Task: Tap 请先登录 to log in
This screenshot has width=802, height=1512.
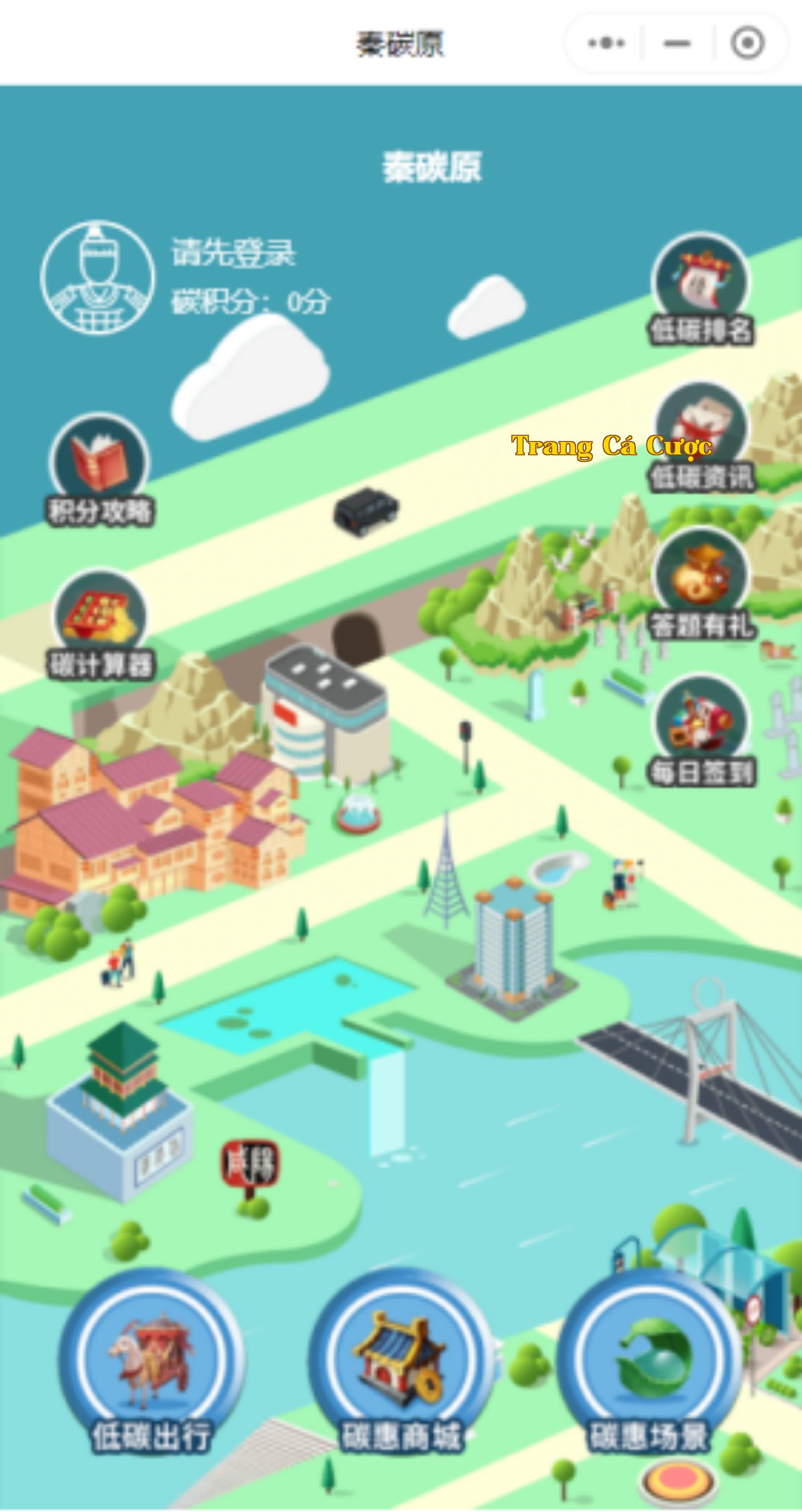Action: (x=233, y=253)
